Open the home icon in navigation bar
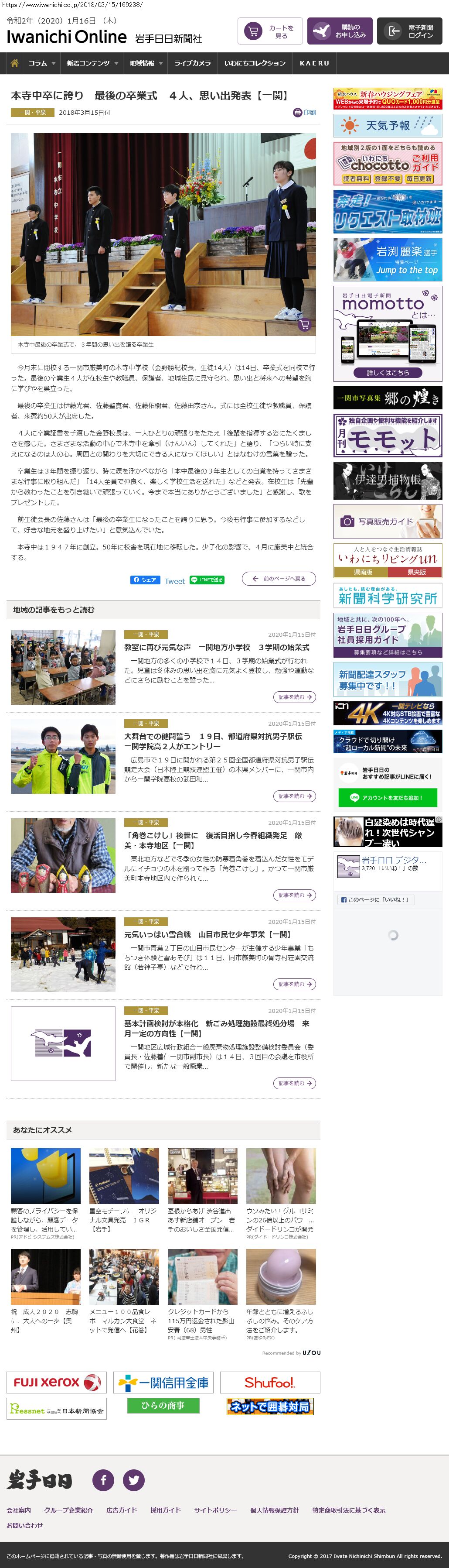This screenshot has height=1568, width=449. pyautogui.click(x=14, y=63)
